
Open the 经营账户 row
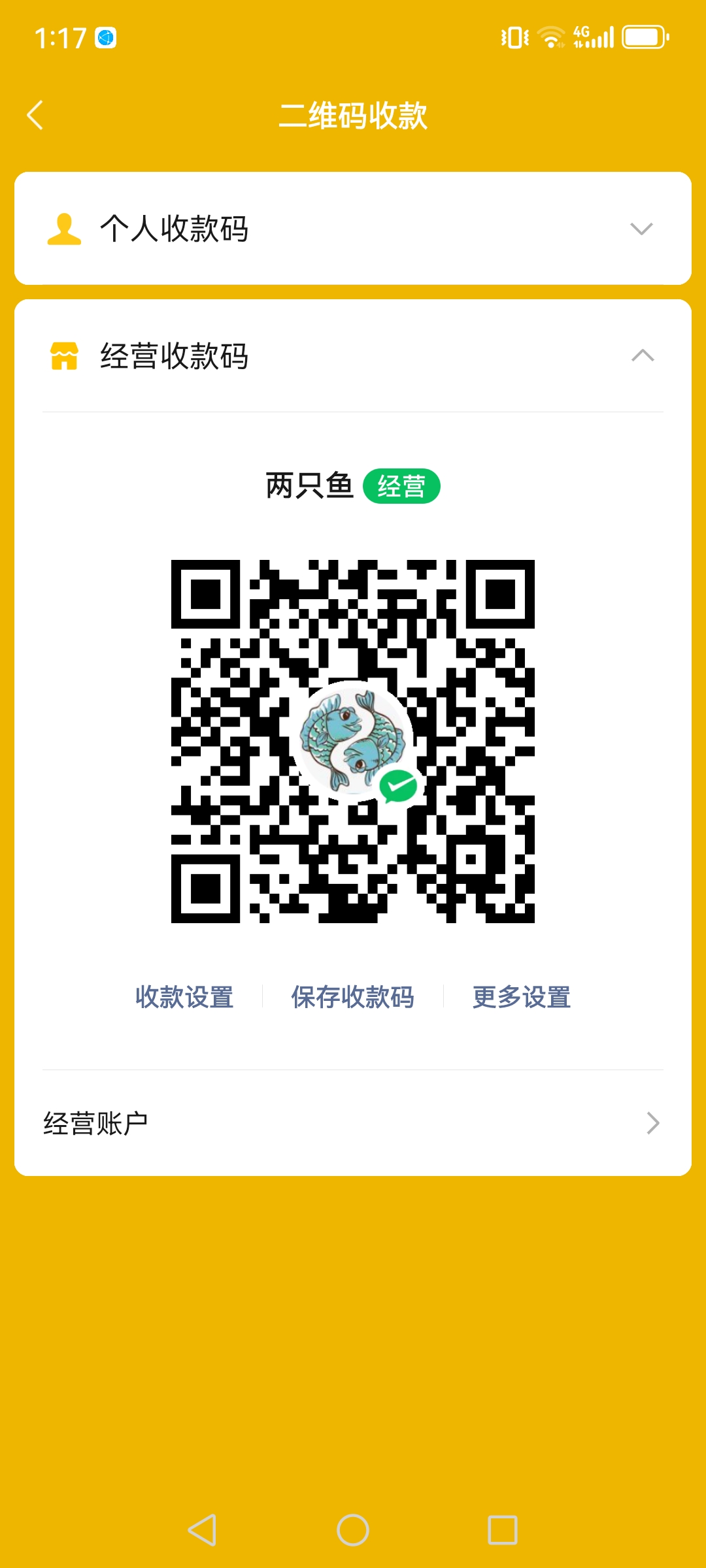(x=353, y=1123)
